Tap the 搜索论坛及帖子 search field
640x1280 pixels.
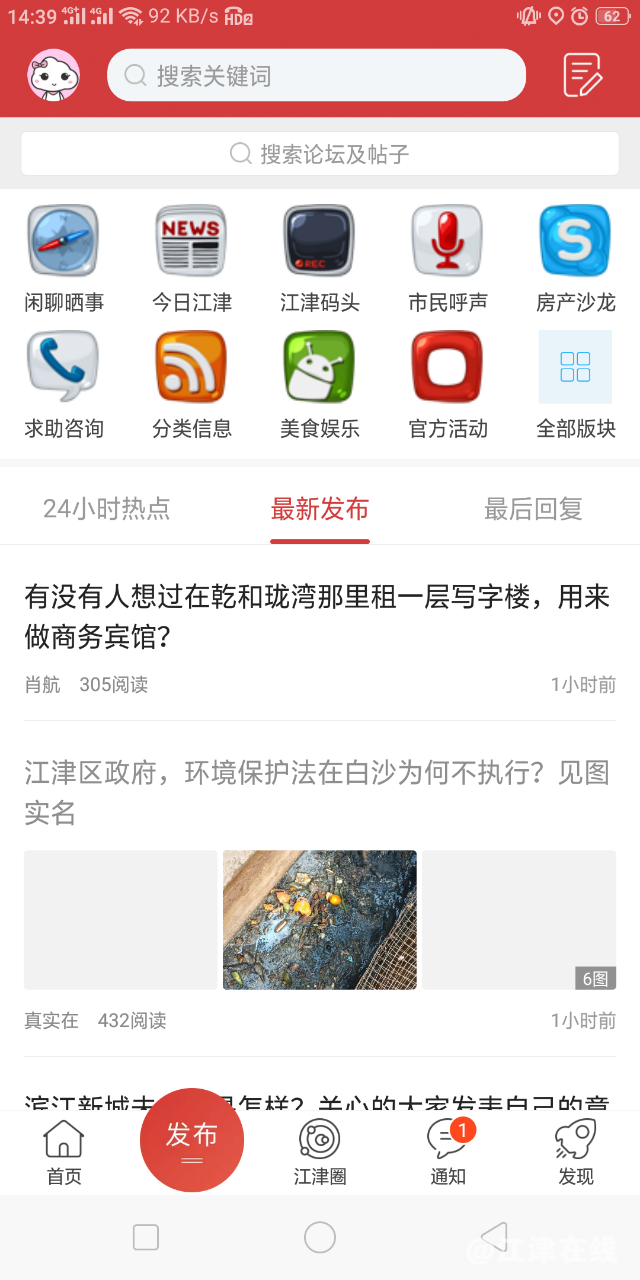pos(320,154)
